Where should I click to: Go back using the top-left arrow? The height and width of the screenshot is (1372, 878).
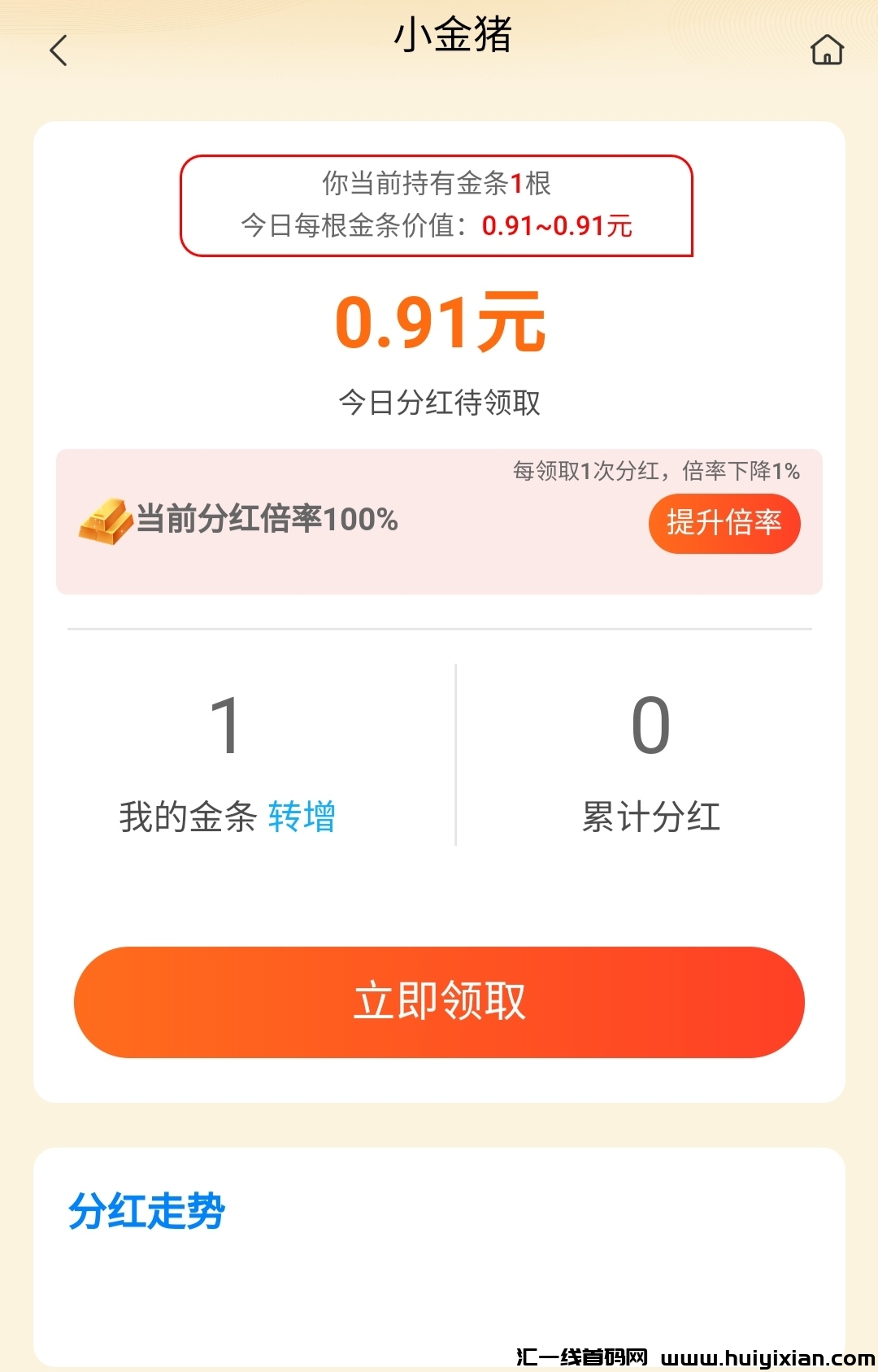click(x=59, y=50)
